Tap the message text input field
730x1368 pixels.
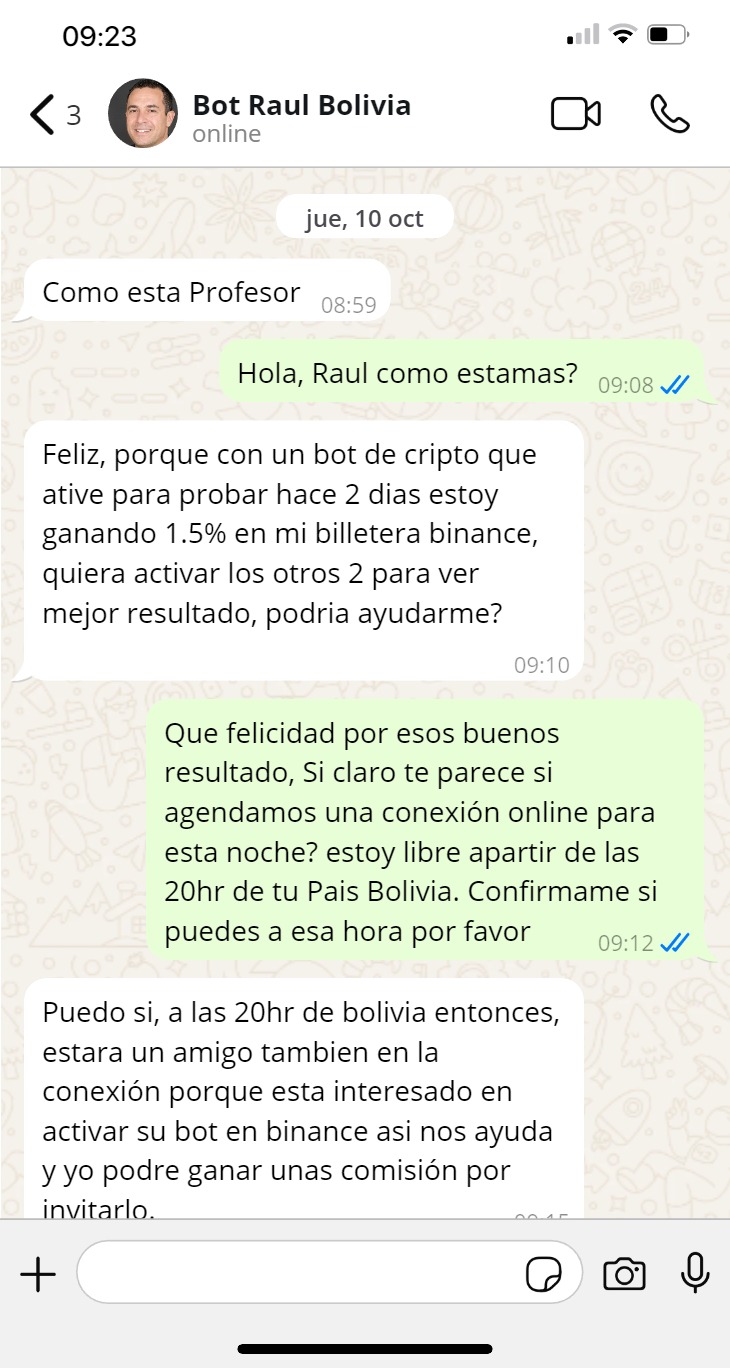coord(300,1272)
